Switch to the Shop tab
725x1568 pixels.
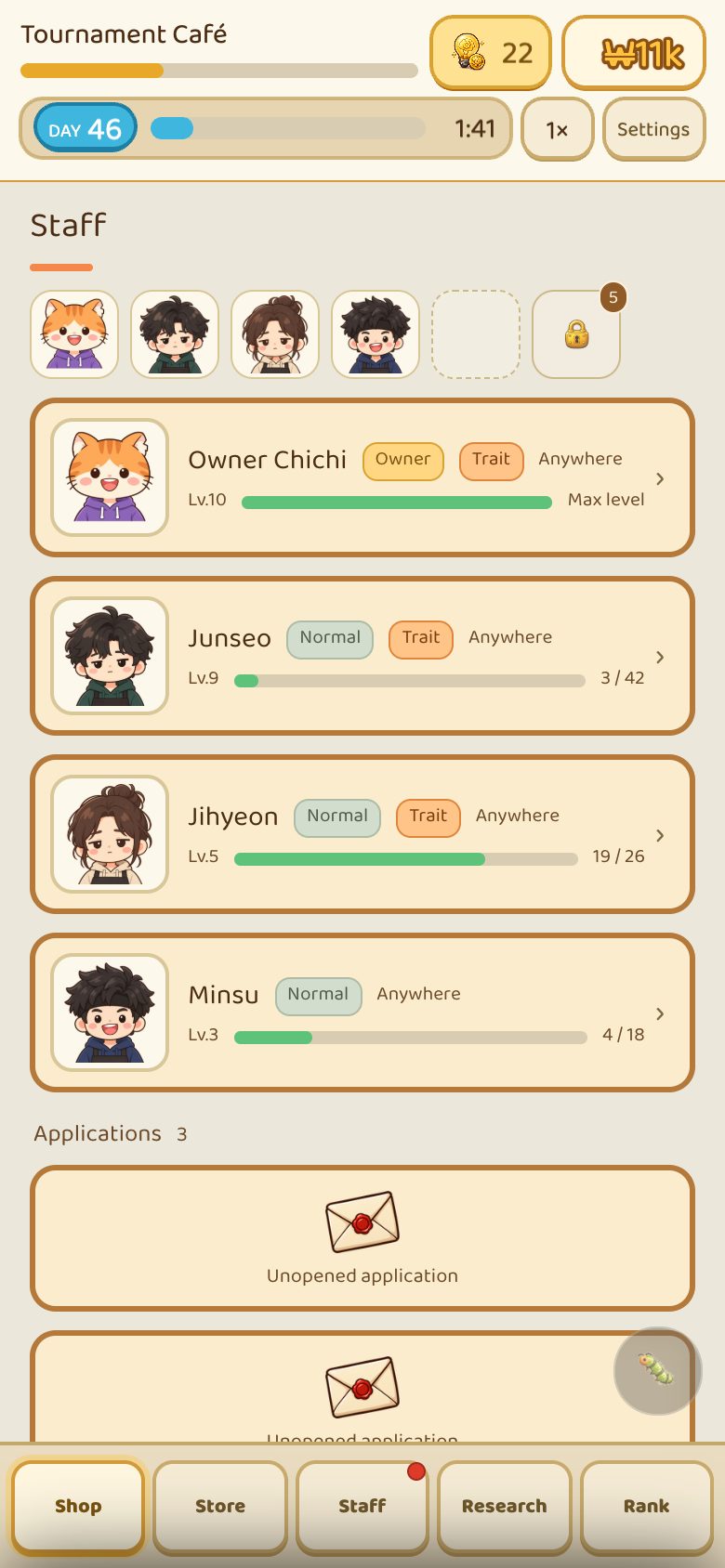click(x=78, y=1506)
